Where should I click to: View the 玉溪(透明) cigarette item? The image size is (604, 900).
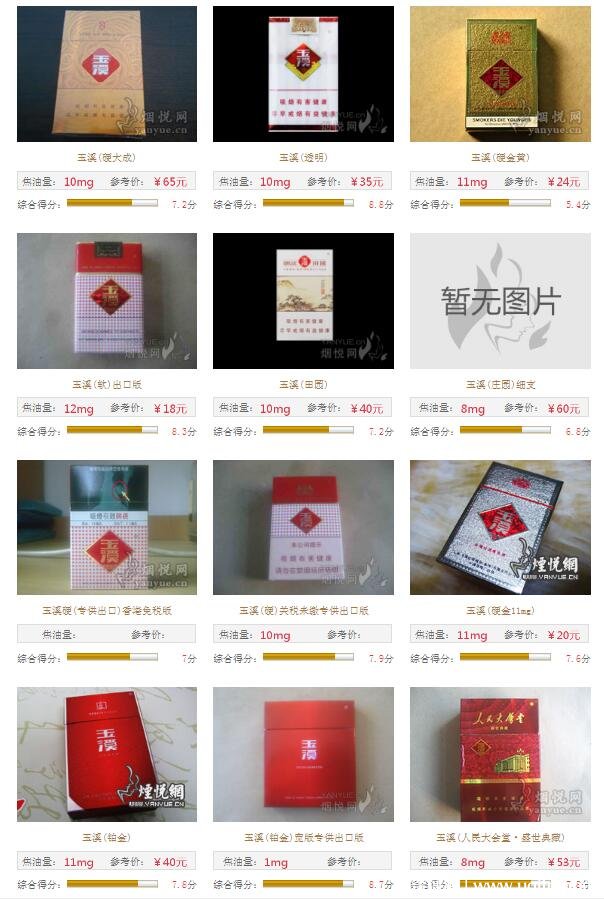(x=302, y=75)
